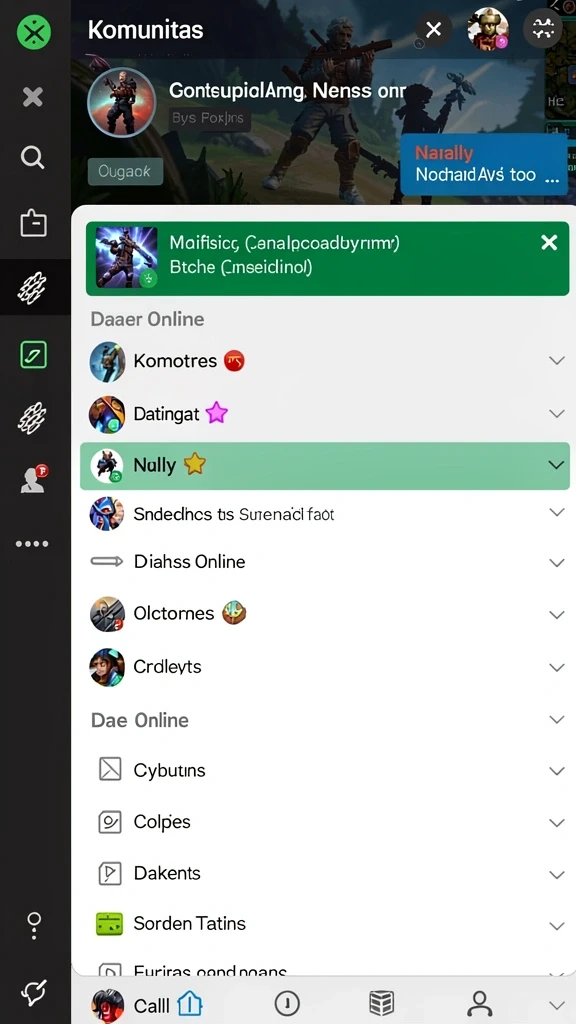Open the Sorden Tatins channel
This screenshot has height=1024, width=576.
click(x=325, y=924)
